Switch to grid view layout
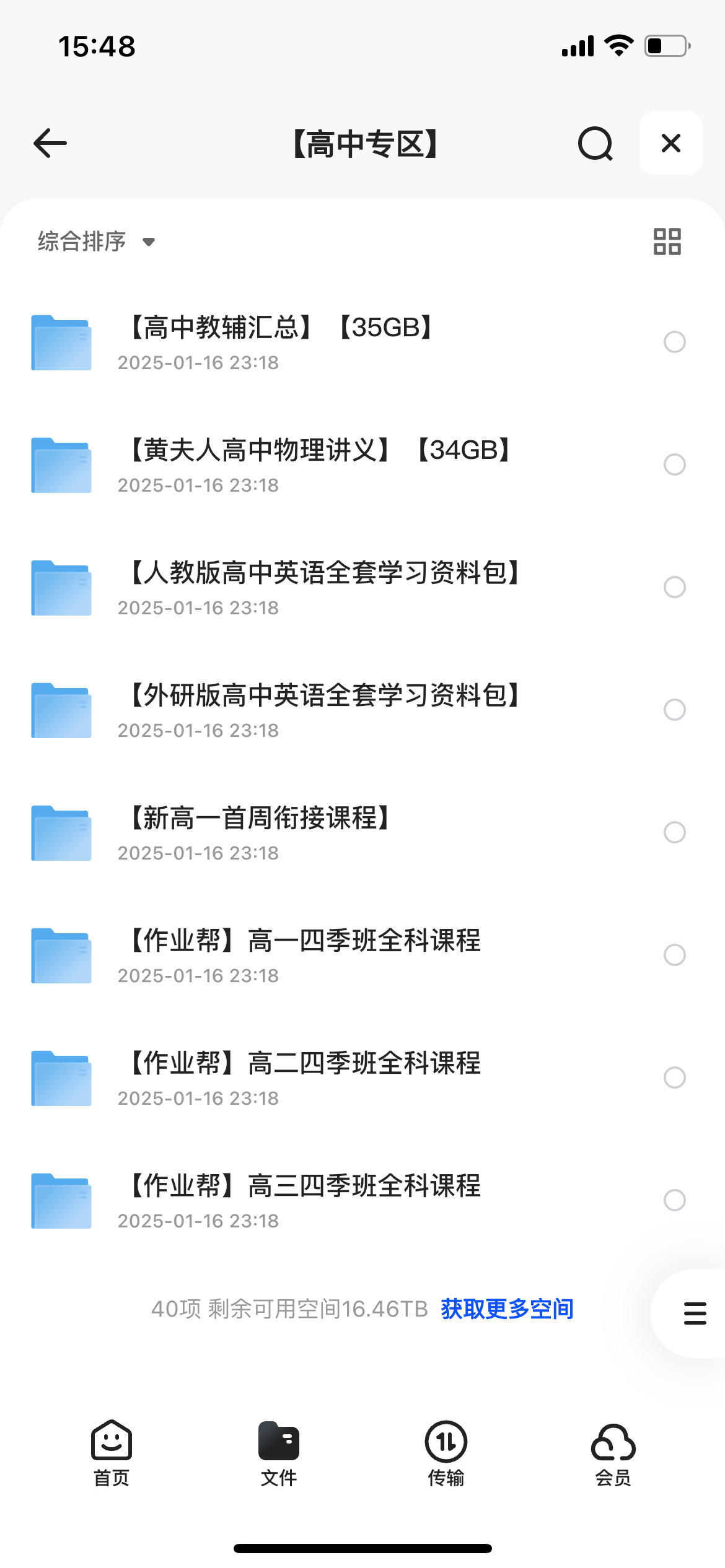Viewport: 725px width, 1568px height. (x=667, y=242)
